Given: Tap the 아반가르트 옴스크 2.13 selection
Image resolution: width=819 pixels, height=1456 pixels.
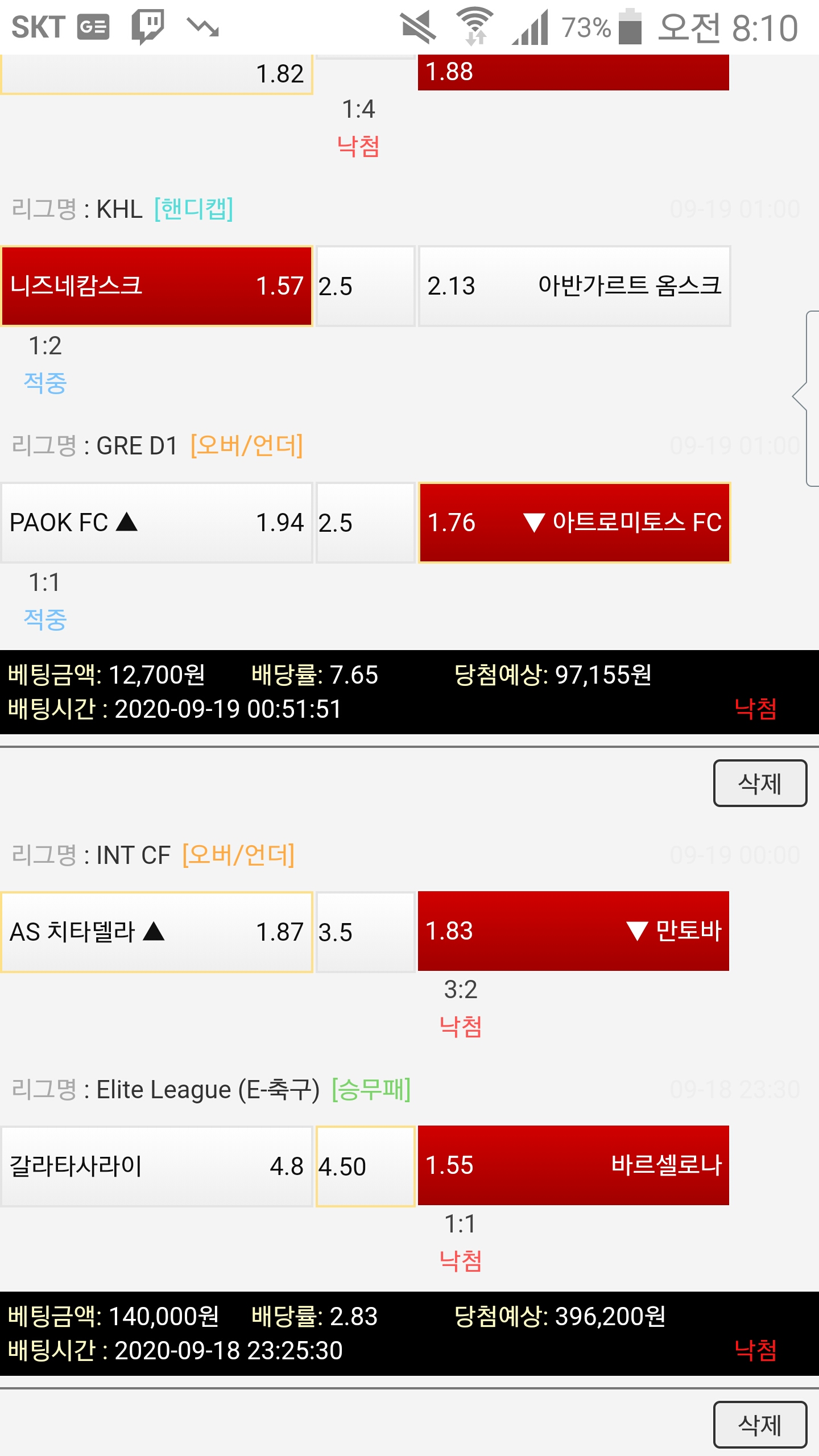Looking at the screenshot, I should click(x=574, y=286).
